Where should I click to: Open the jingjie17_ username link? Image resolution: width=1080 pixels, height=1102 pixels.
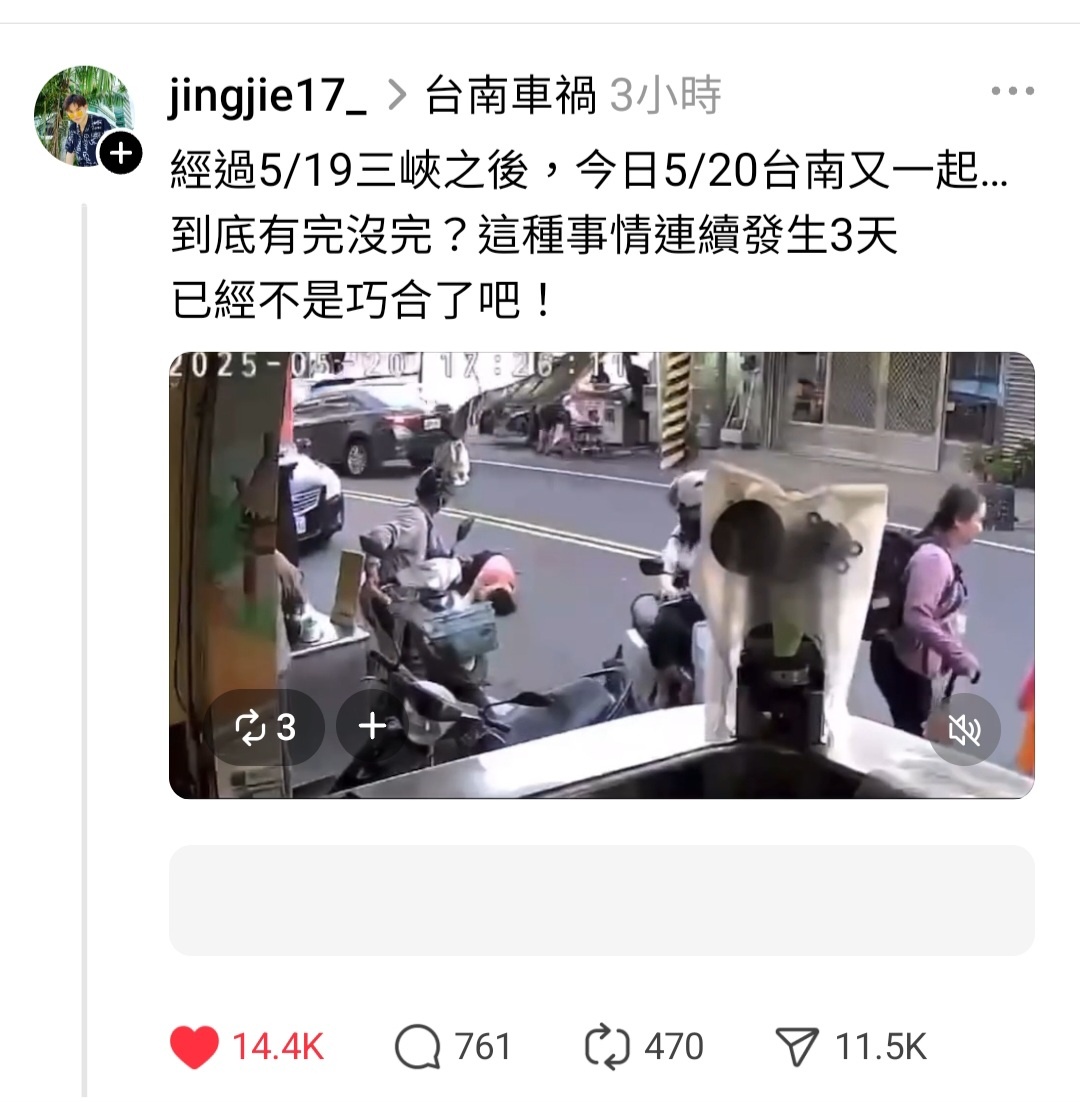(268, 97)
